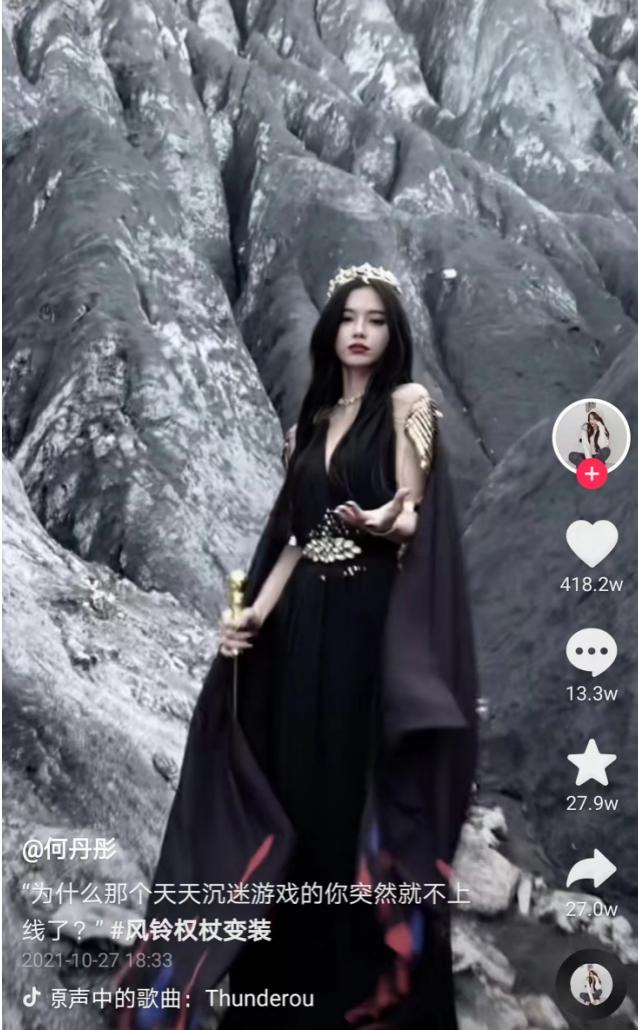This screenshot has width=638, height=1030.
Task: Like this video with the heart
Action: pos(591,543)
